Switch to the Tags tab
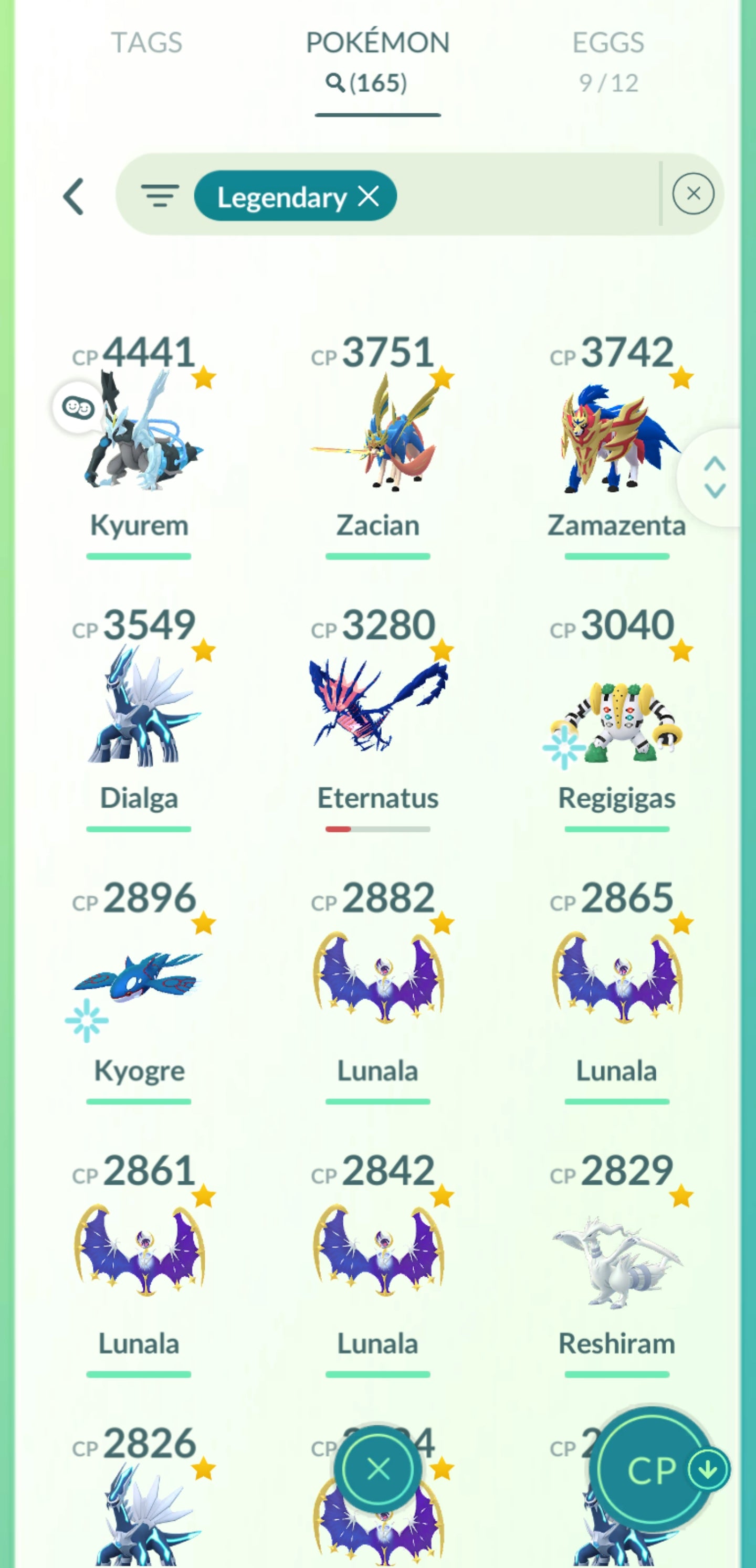Image resolution: width=756 pixels, height=1568 pixels. pyautogui.click(x=146, y=43)
